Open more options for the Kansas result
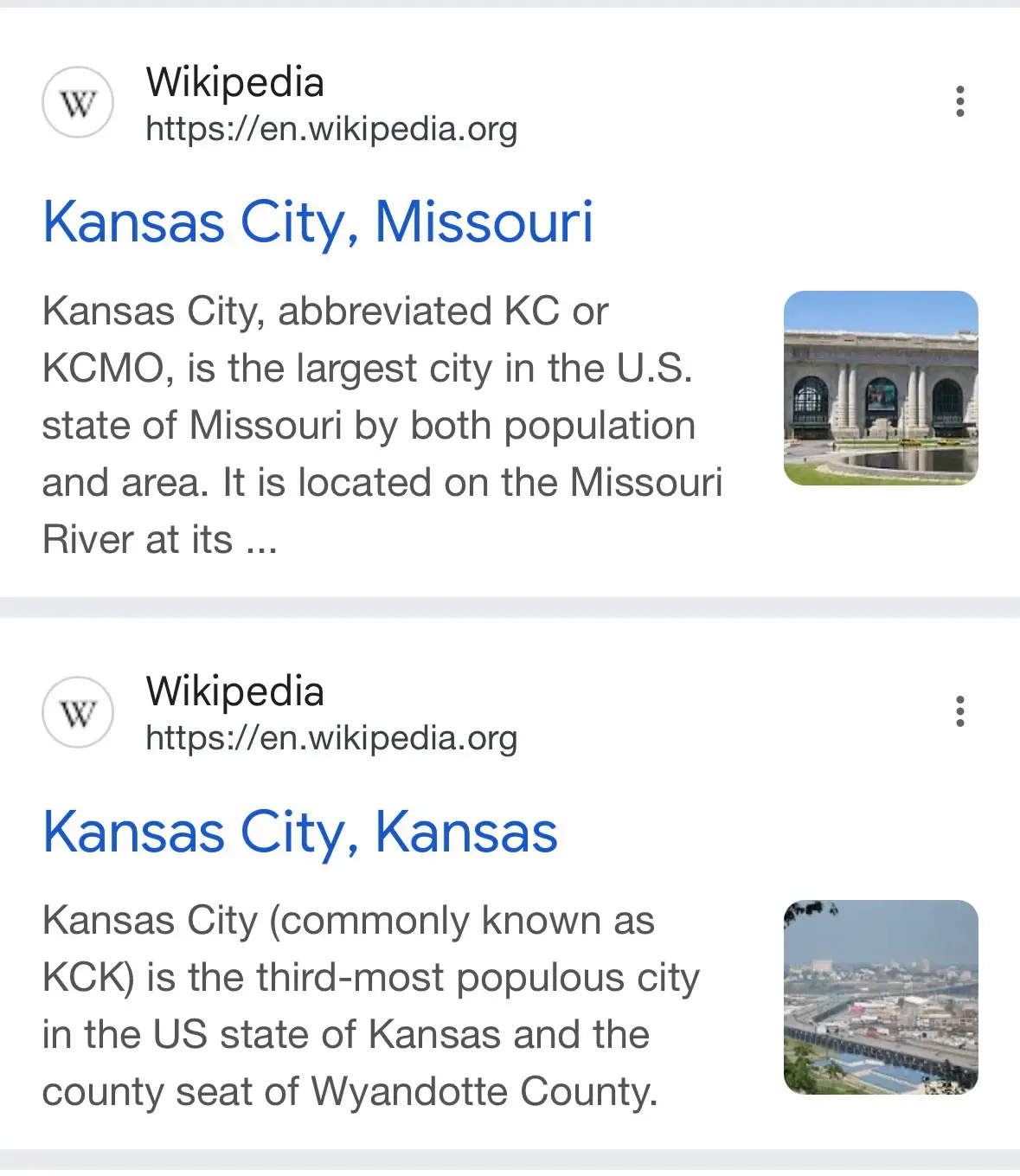This screenshot has height=1176, width=1020. point(959,710)
